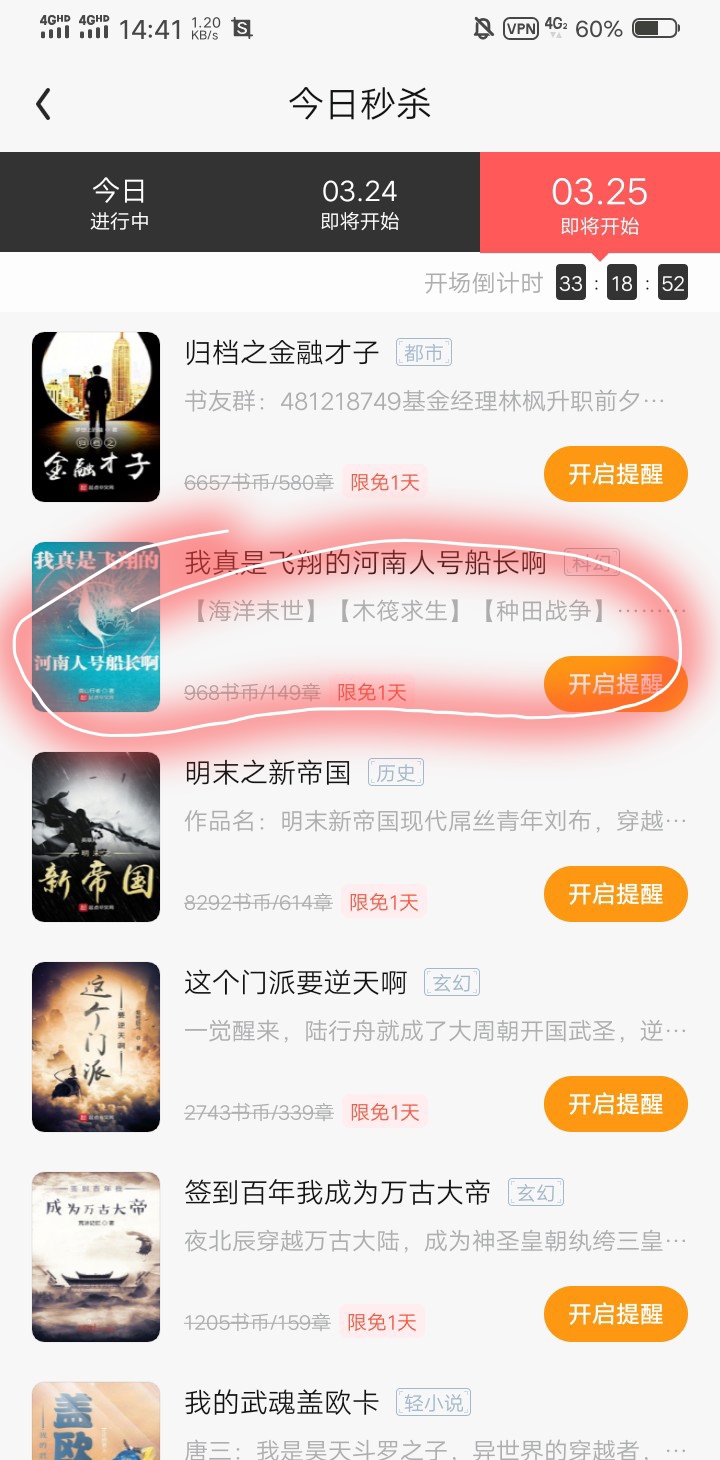The width and height of the screenshot is (720, 1460).
Task: View details of 明末之新帝国
Action: (x=268, y=772)
